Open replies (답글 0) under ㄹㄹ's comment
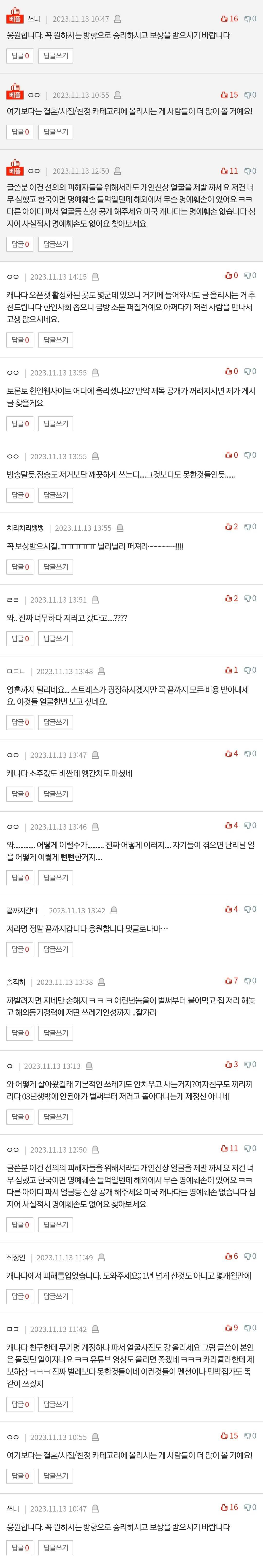The image size is (263, 1568). 20,639
